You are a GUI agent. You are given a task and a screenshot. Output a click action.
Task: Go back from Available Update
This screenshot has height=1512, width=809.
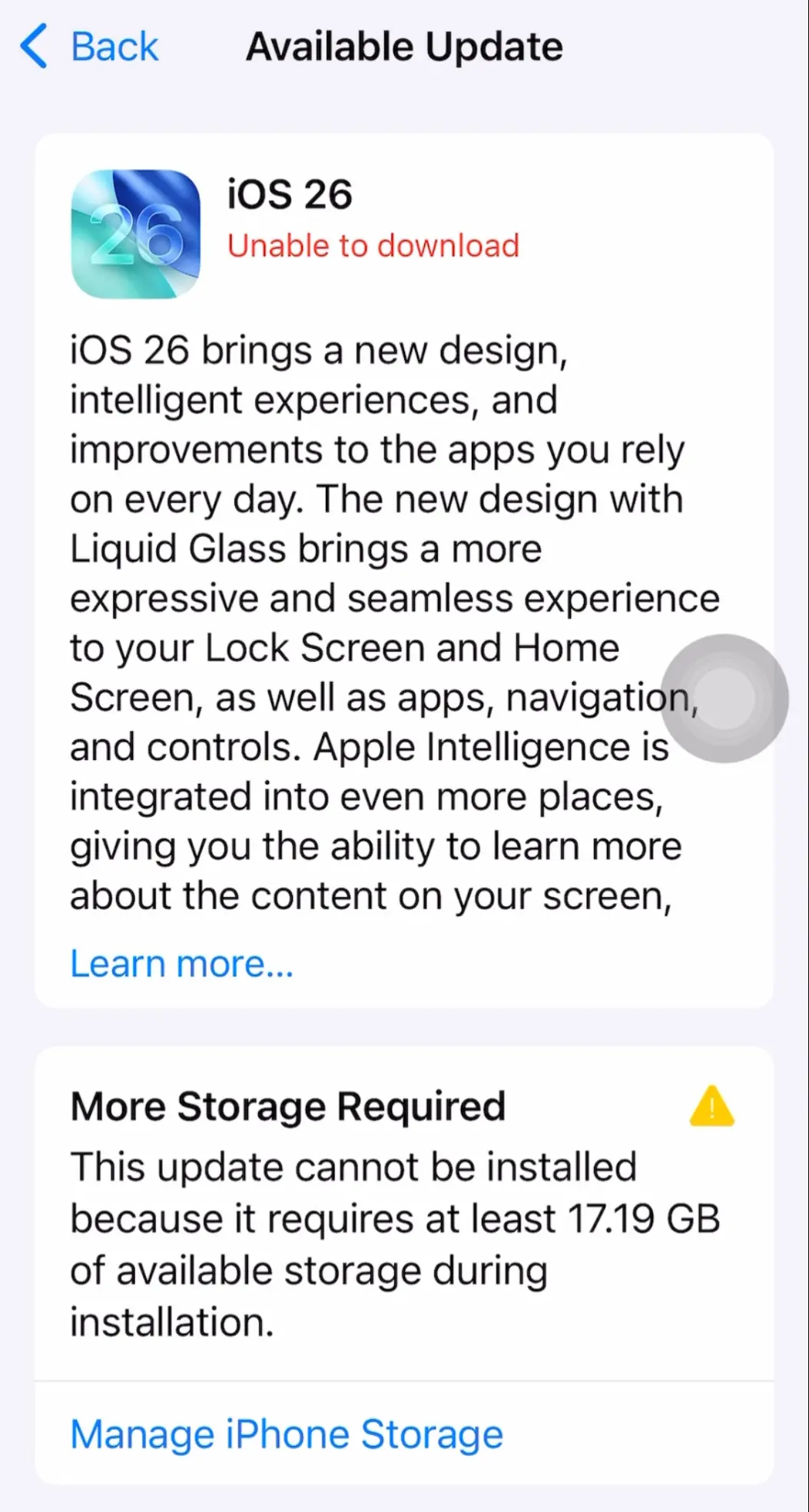point(88,47)
